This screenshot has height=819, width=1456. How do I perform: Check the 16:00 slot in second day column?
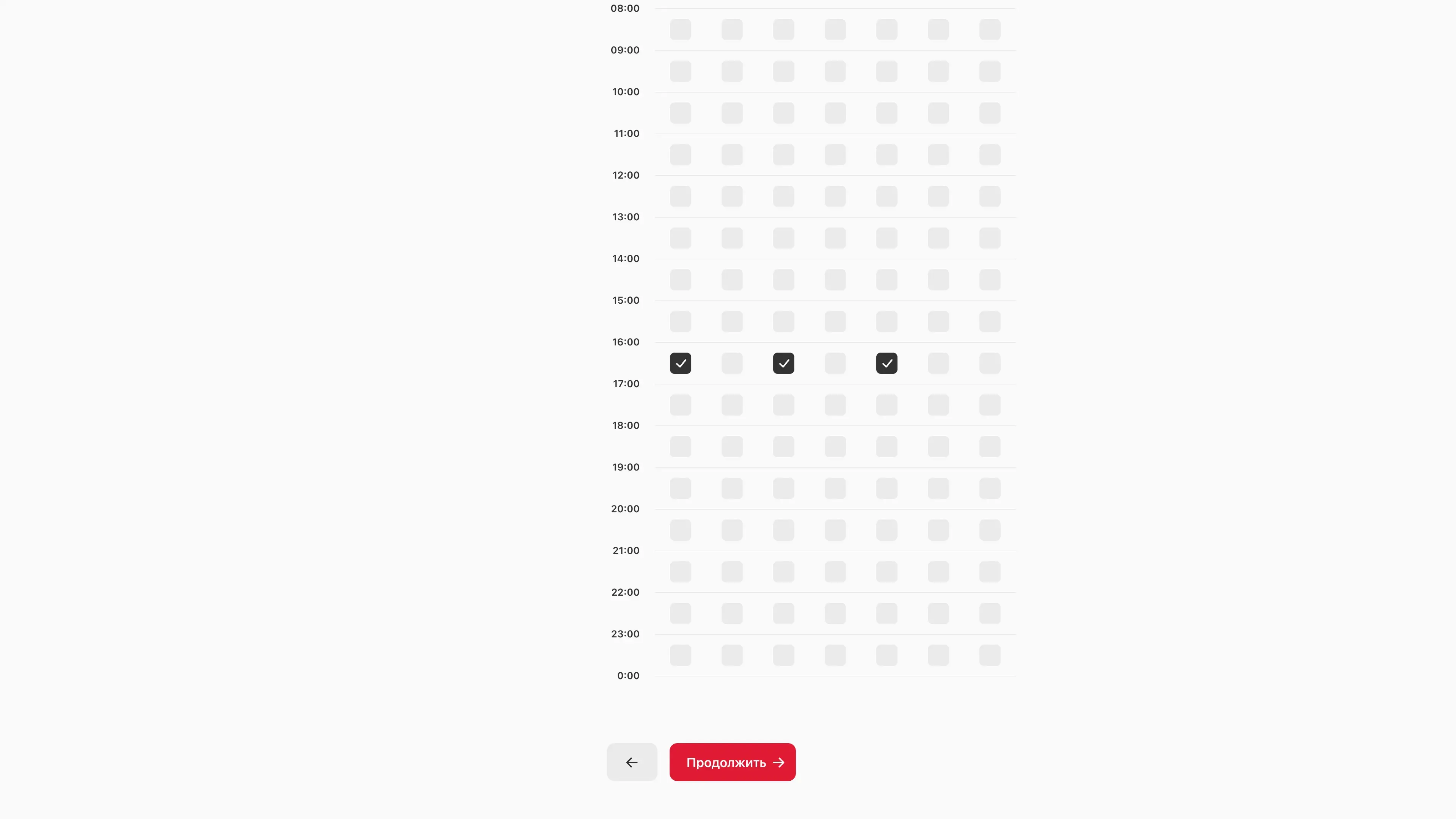point(732,363)
